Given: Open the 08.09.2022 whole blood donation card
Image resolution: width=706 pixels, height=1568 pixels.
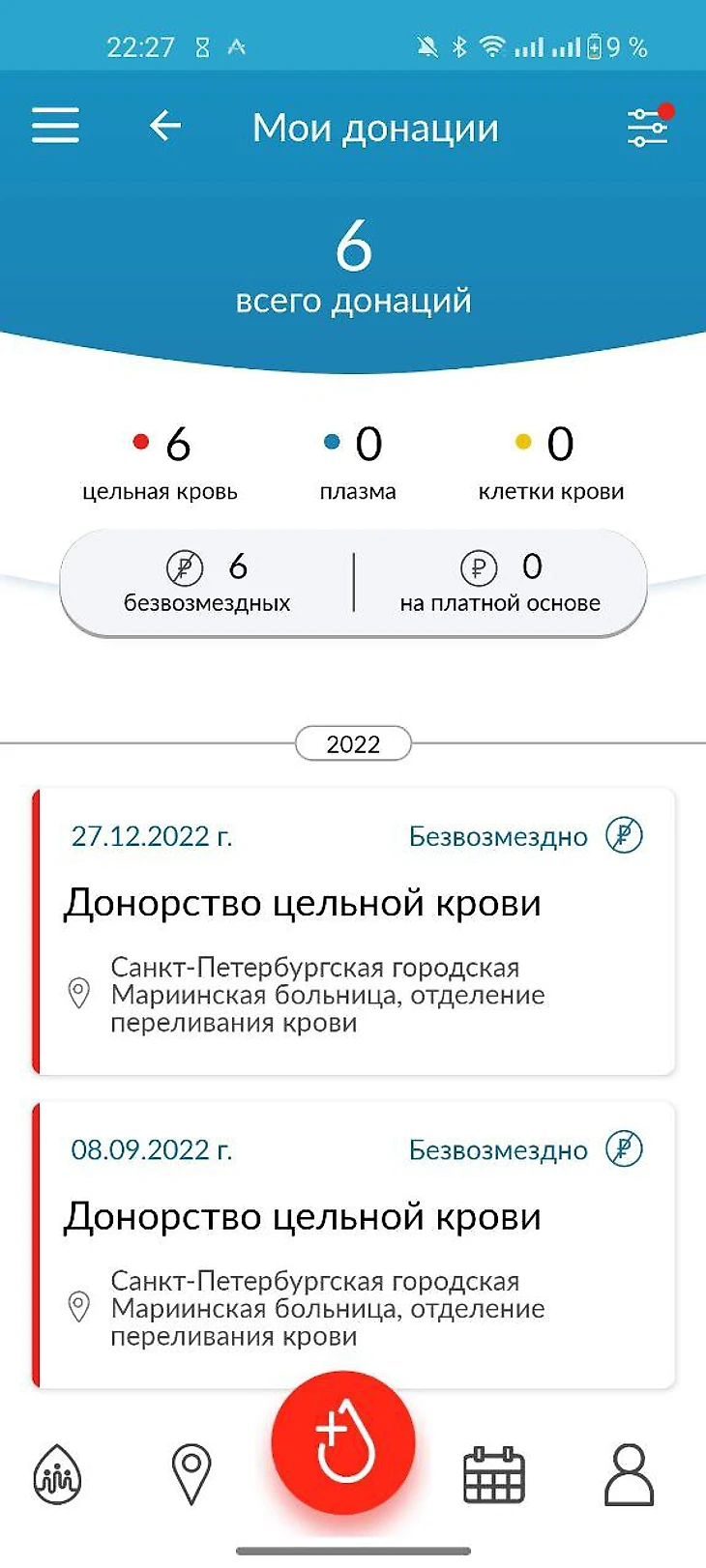Looking at the screenshot, I should click(x=354, y=1244).
